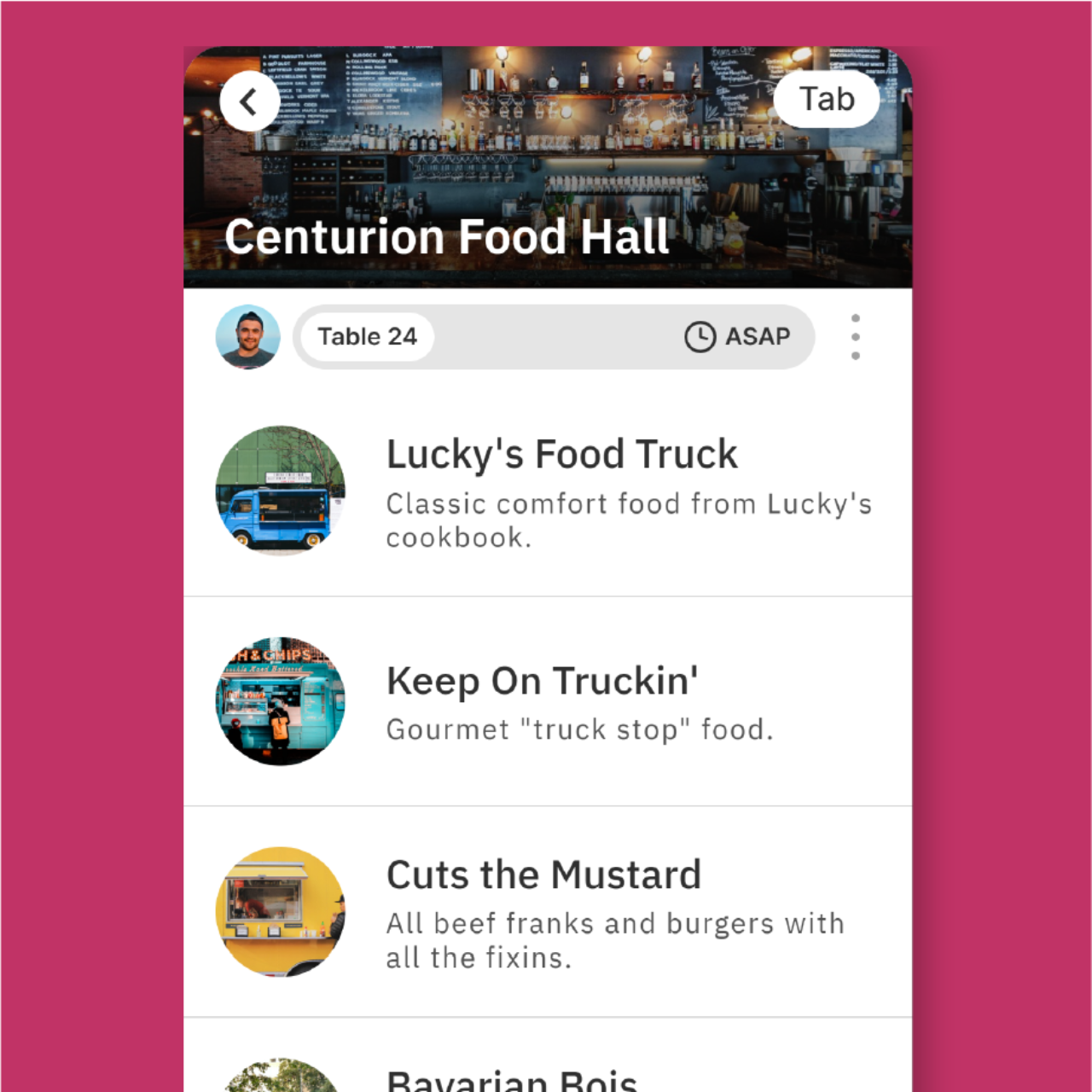This screenshot has height=1092, width=1092.
Task: Open the user profile avatar
Action: coord(248,337)
